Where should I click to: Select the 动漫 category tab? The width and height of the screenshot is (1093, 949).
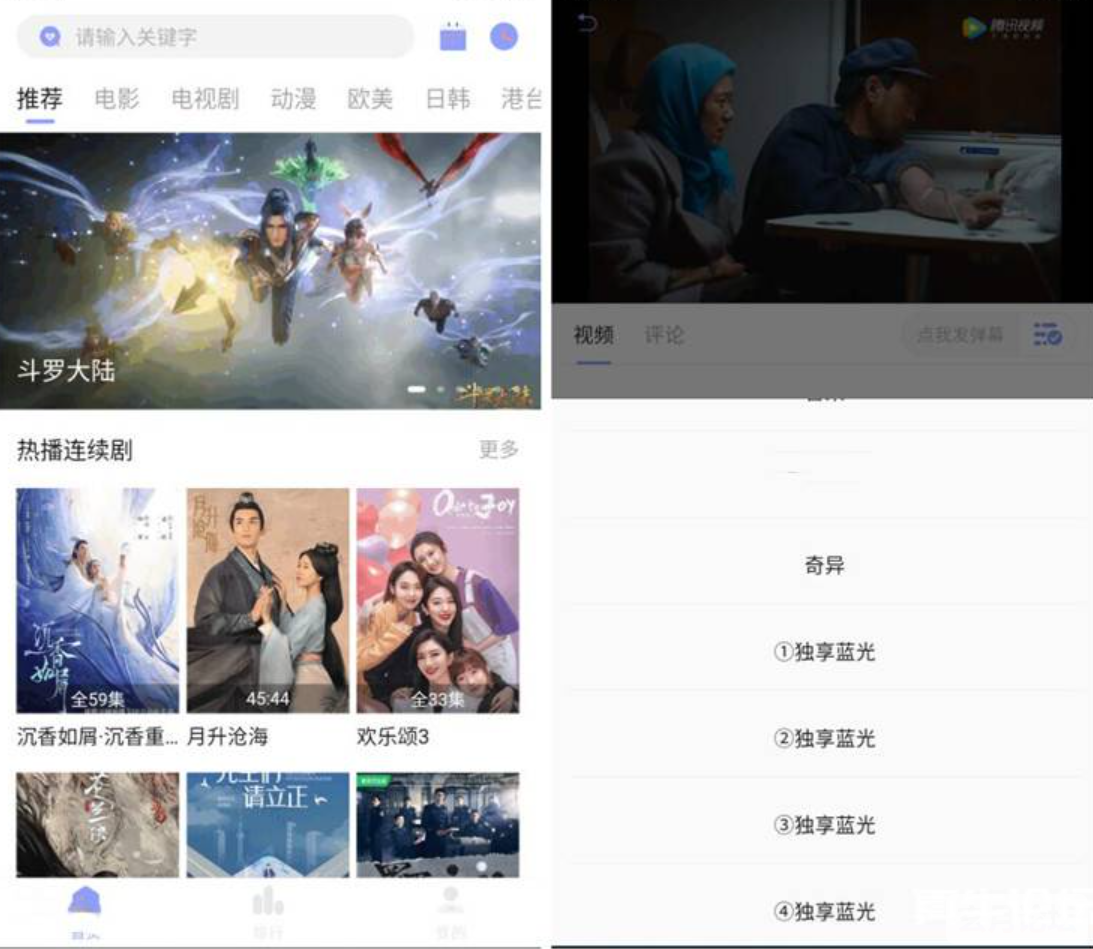point(293,99)
